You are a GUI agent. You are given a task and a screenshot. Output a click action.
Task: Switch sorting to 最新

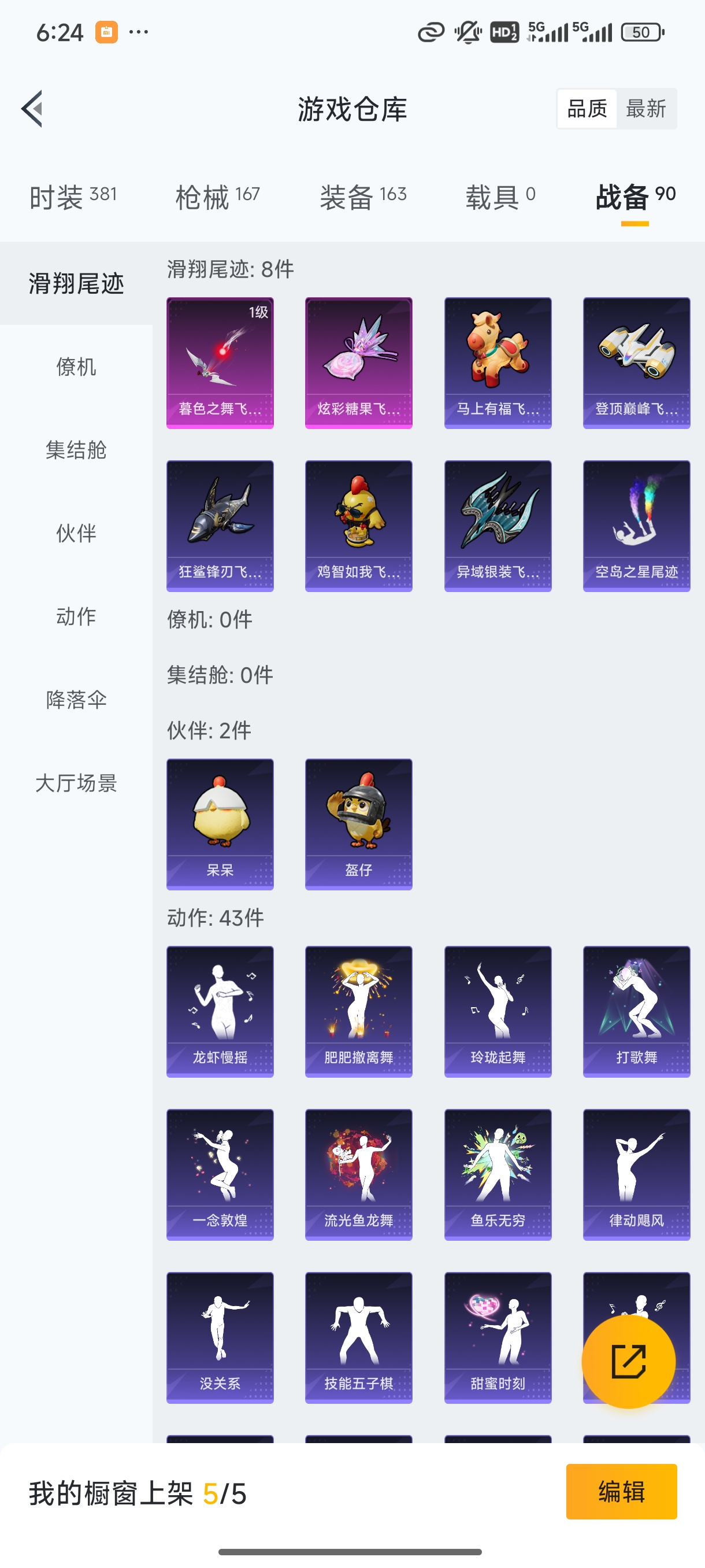(x=647, y=108)
